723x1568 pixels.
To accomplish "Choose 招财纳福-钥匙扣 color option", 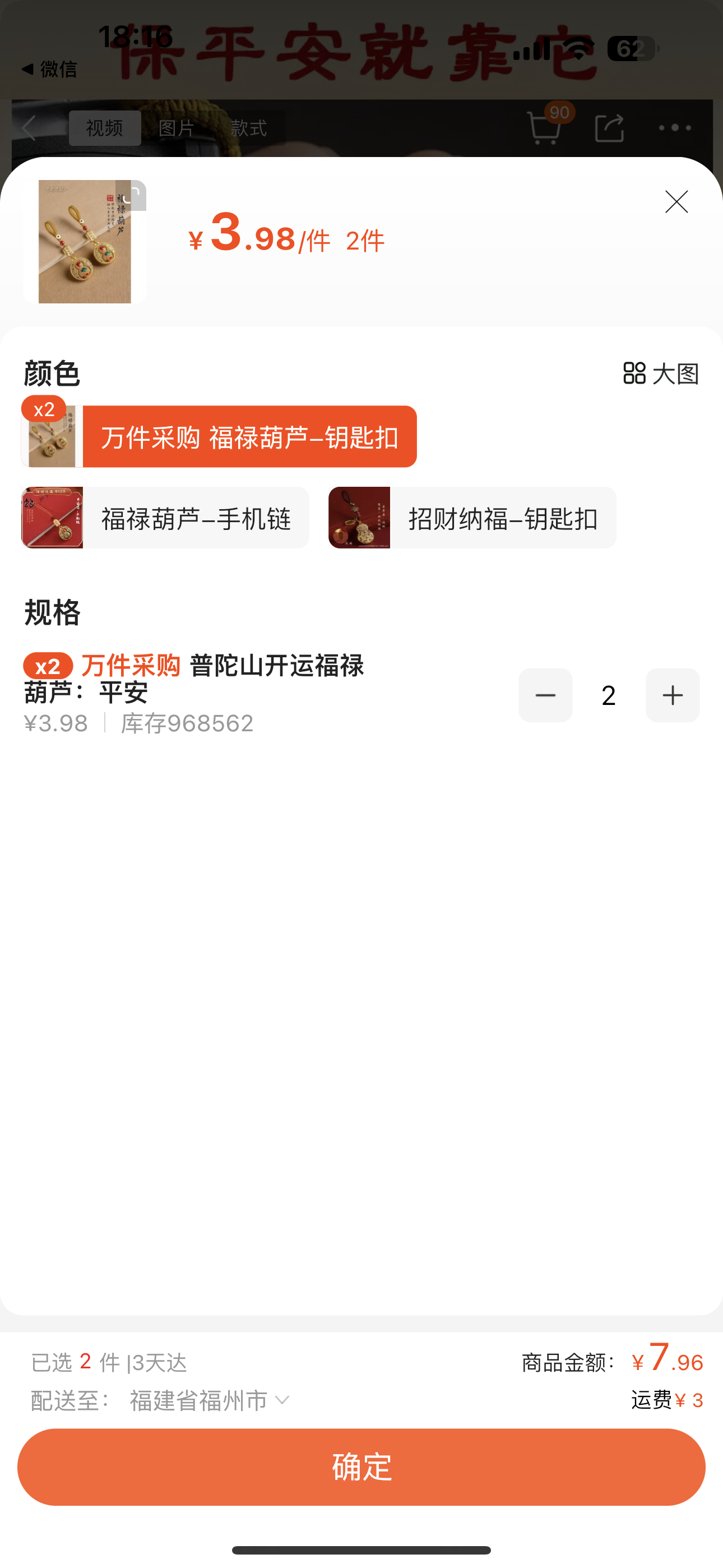I will [x=472, y=518].
